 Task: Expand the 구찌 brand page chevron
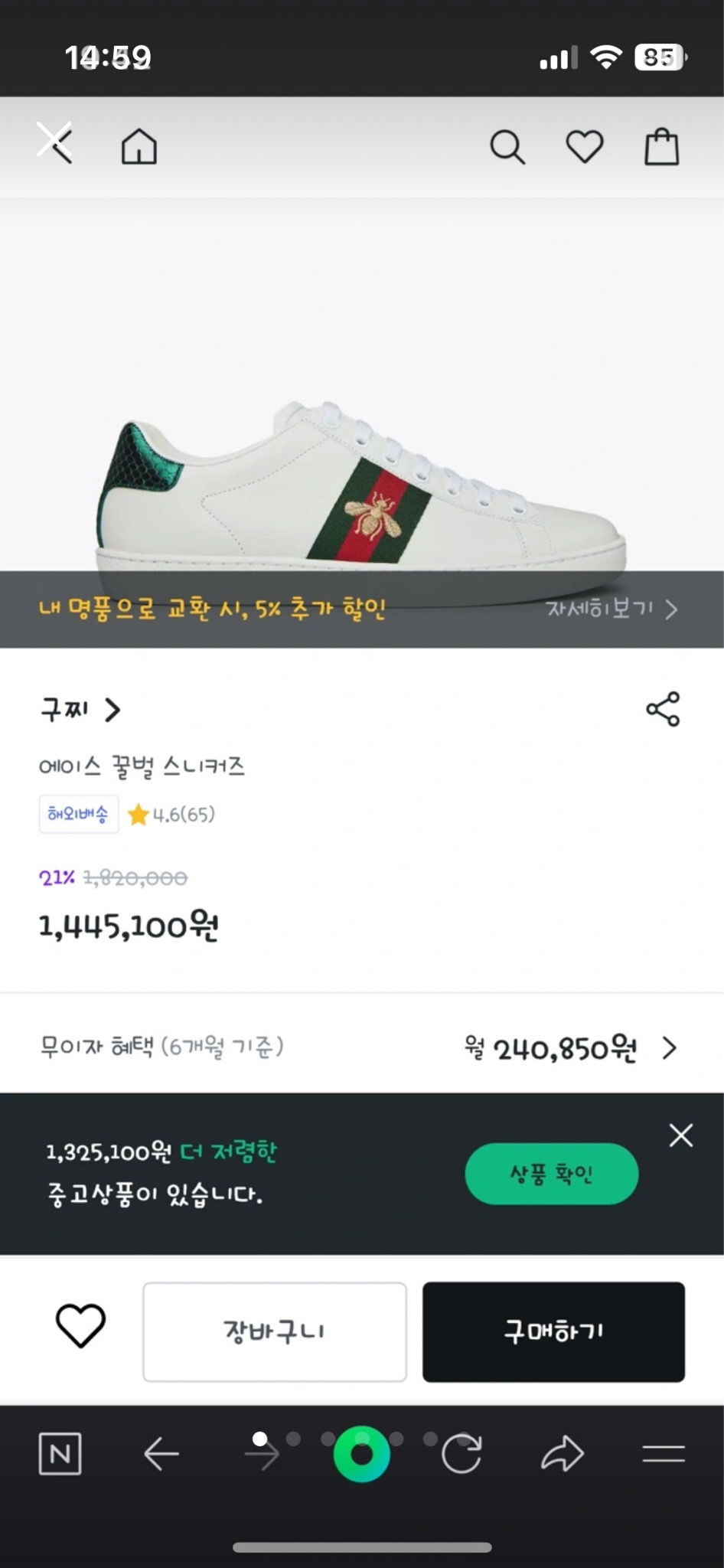112,710
